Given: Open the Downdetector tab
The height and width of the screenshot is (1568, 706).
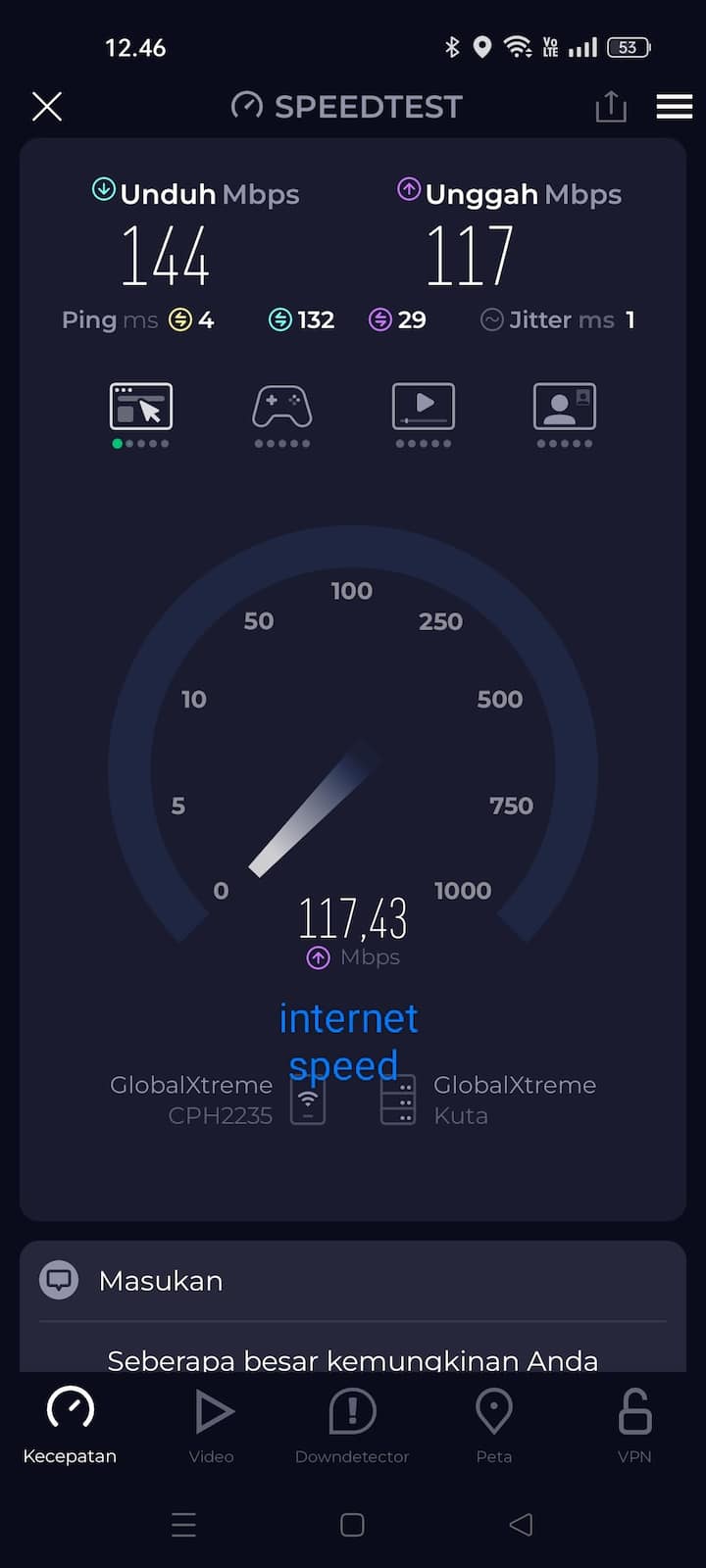Looking at the screenshot, I should pyautogui.click(x=352, y=1425).
